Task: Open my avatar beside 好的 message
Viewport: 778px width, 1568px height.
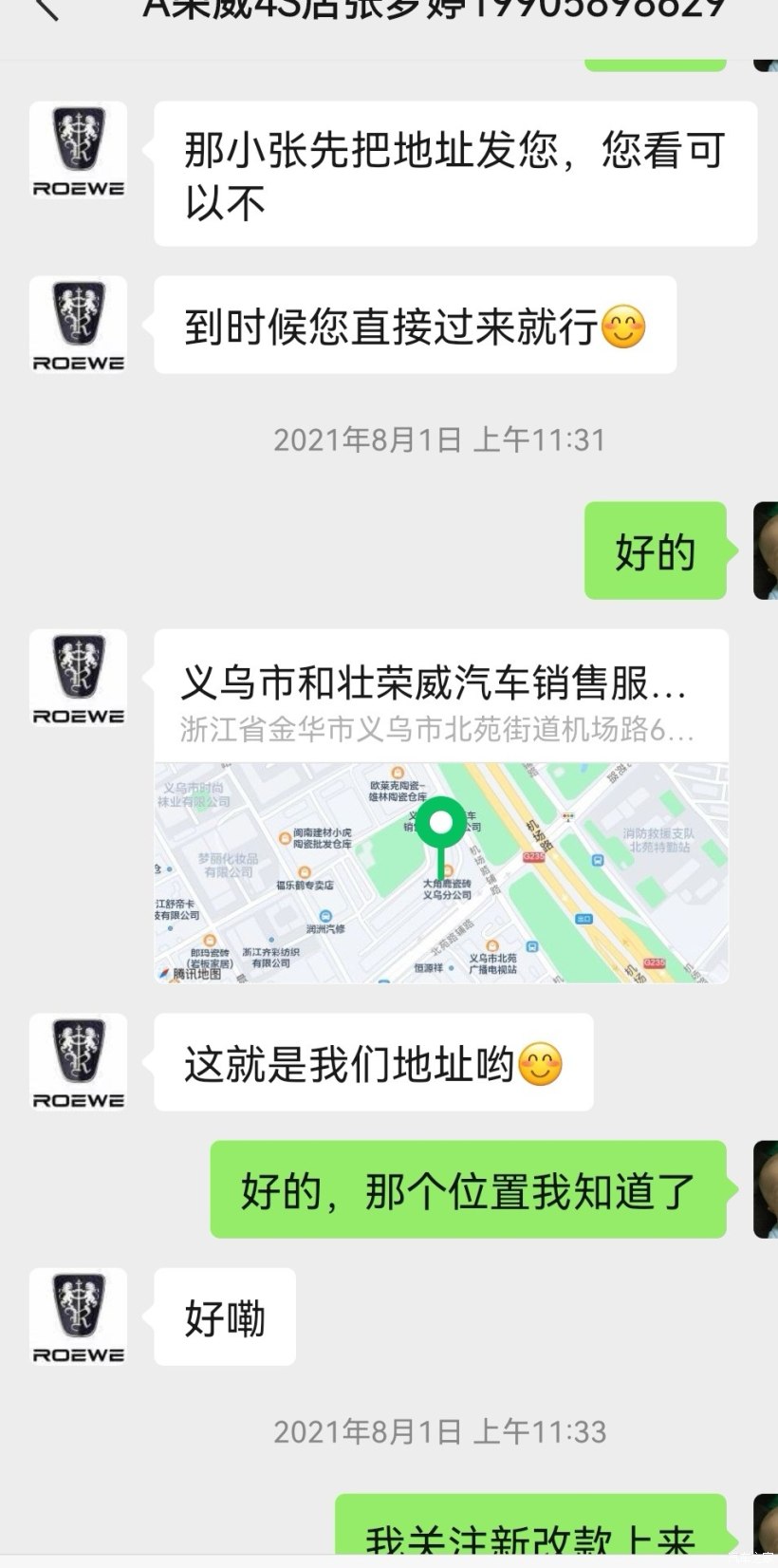Action: pos(765,551)
